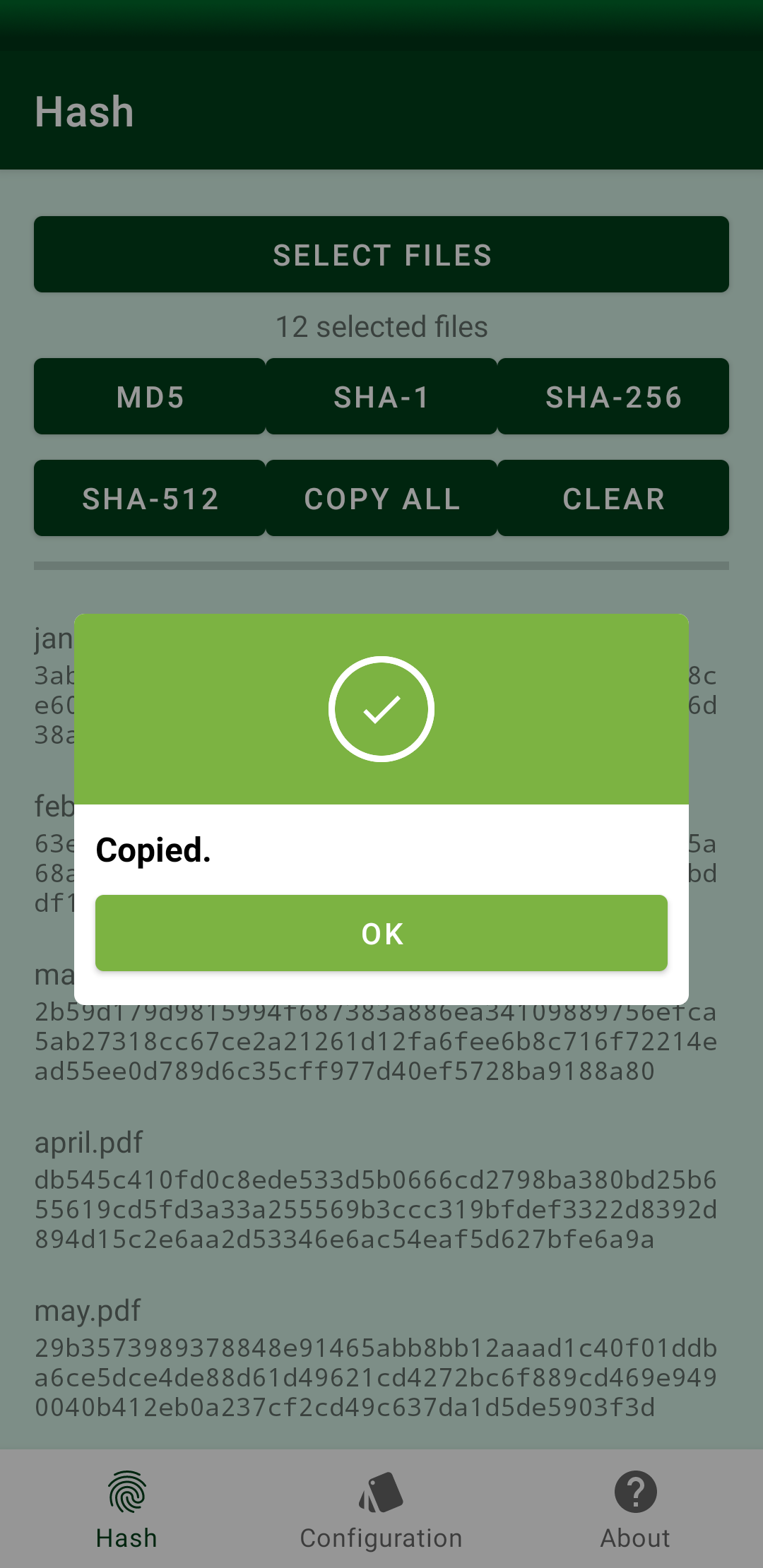763x1568 pixels.
Task: Calculate SHA-256 hashes
Action: pos(613,397)
